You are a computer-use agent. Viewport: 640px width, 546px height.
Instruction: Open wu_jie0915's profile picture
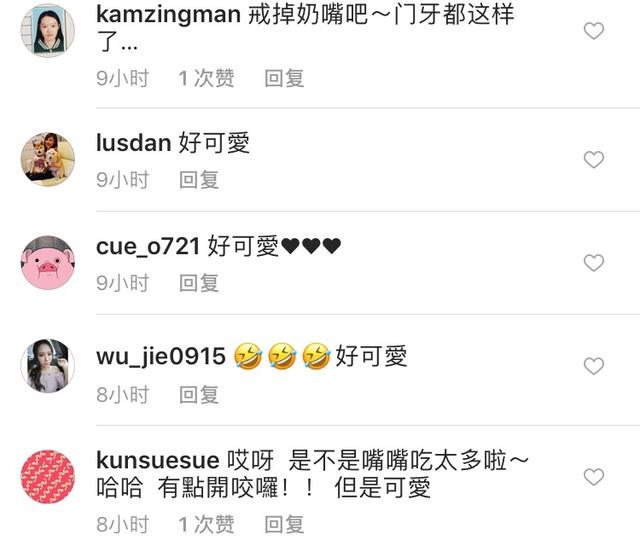(48, 366)
